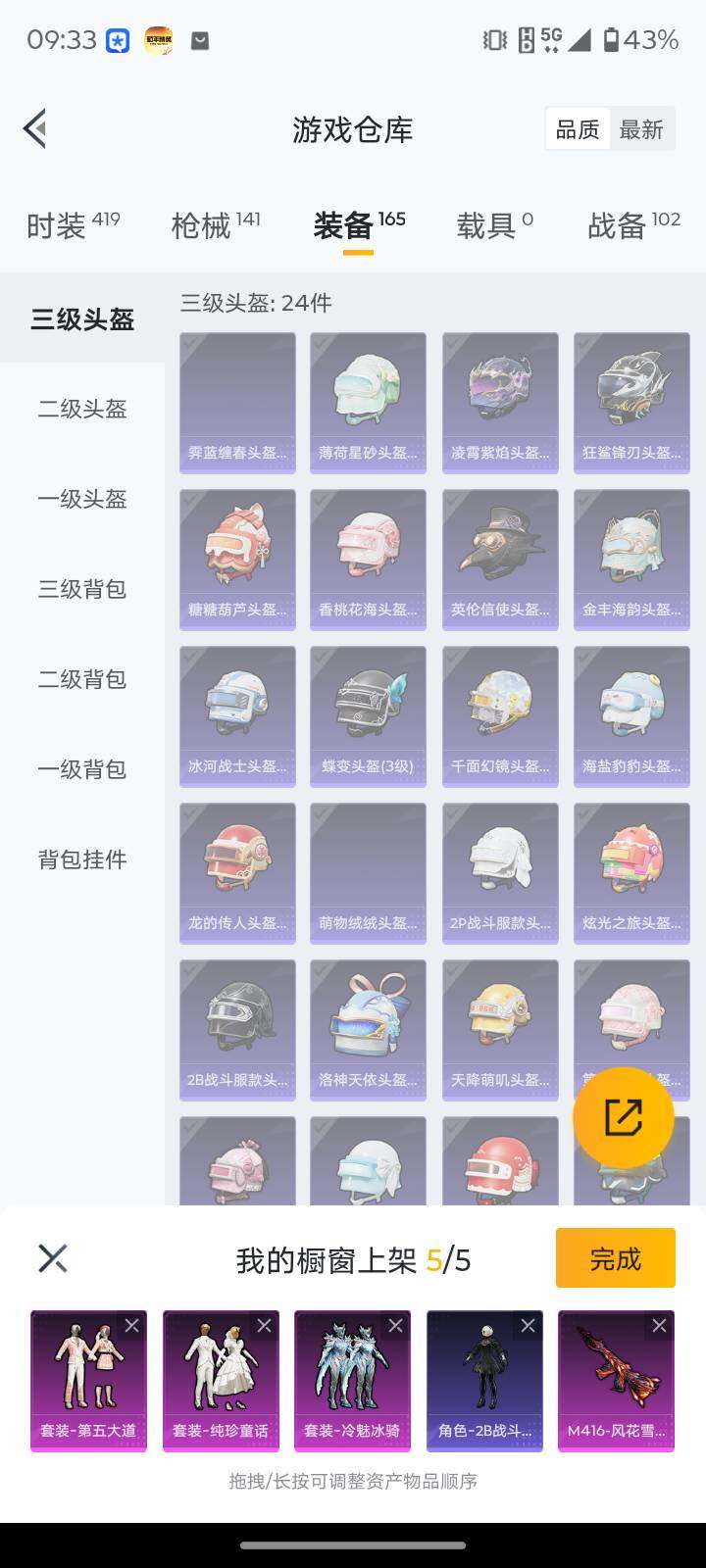Open the 背包挂件 category
The image size is (706, 1568).
[80, 859]
